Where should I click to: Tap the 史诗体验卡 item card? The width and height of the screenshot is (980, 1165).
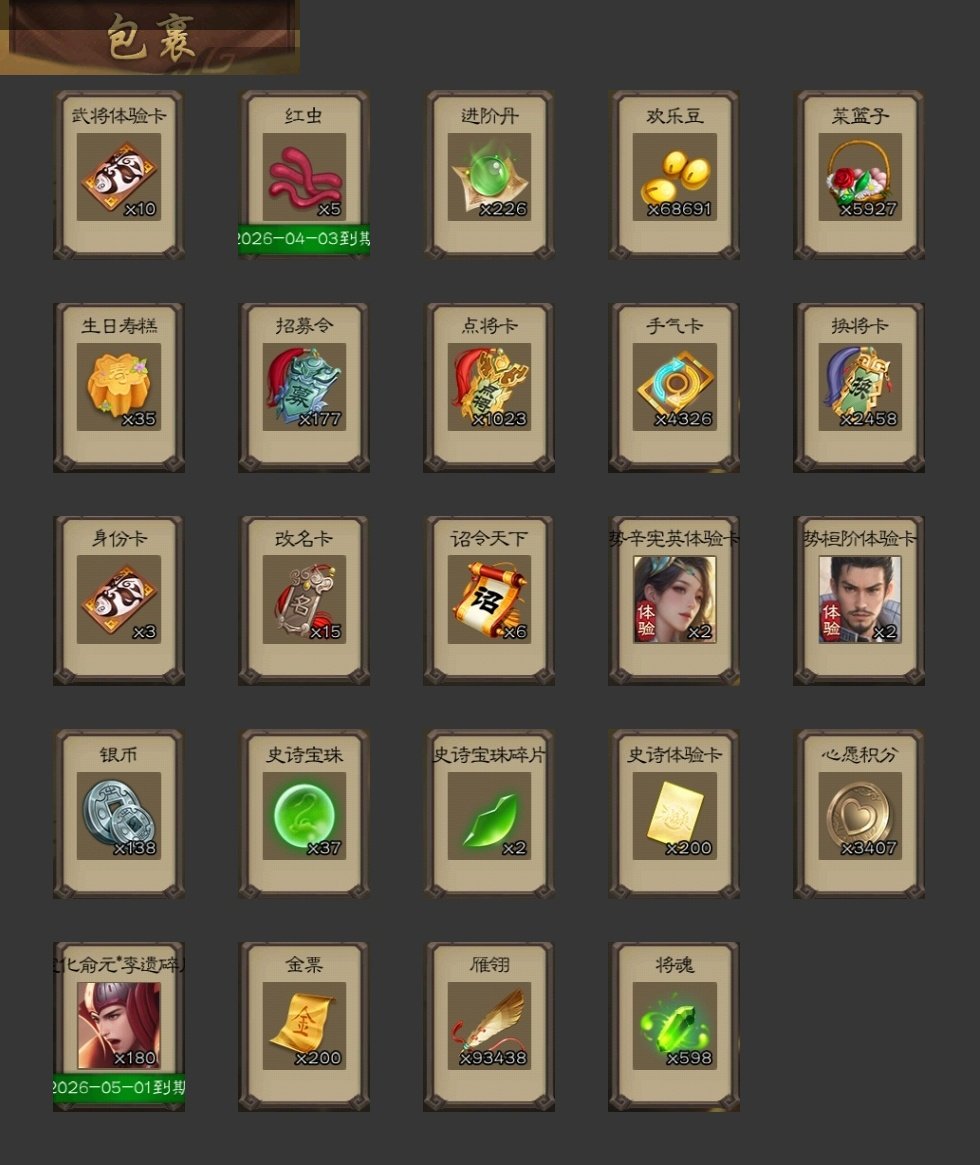click(x=674, y=815)
